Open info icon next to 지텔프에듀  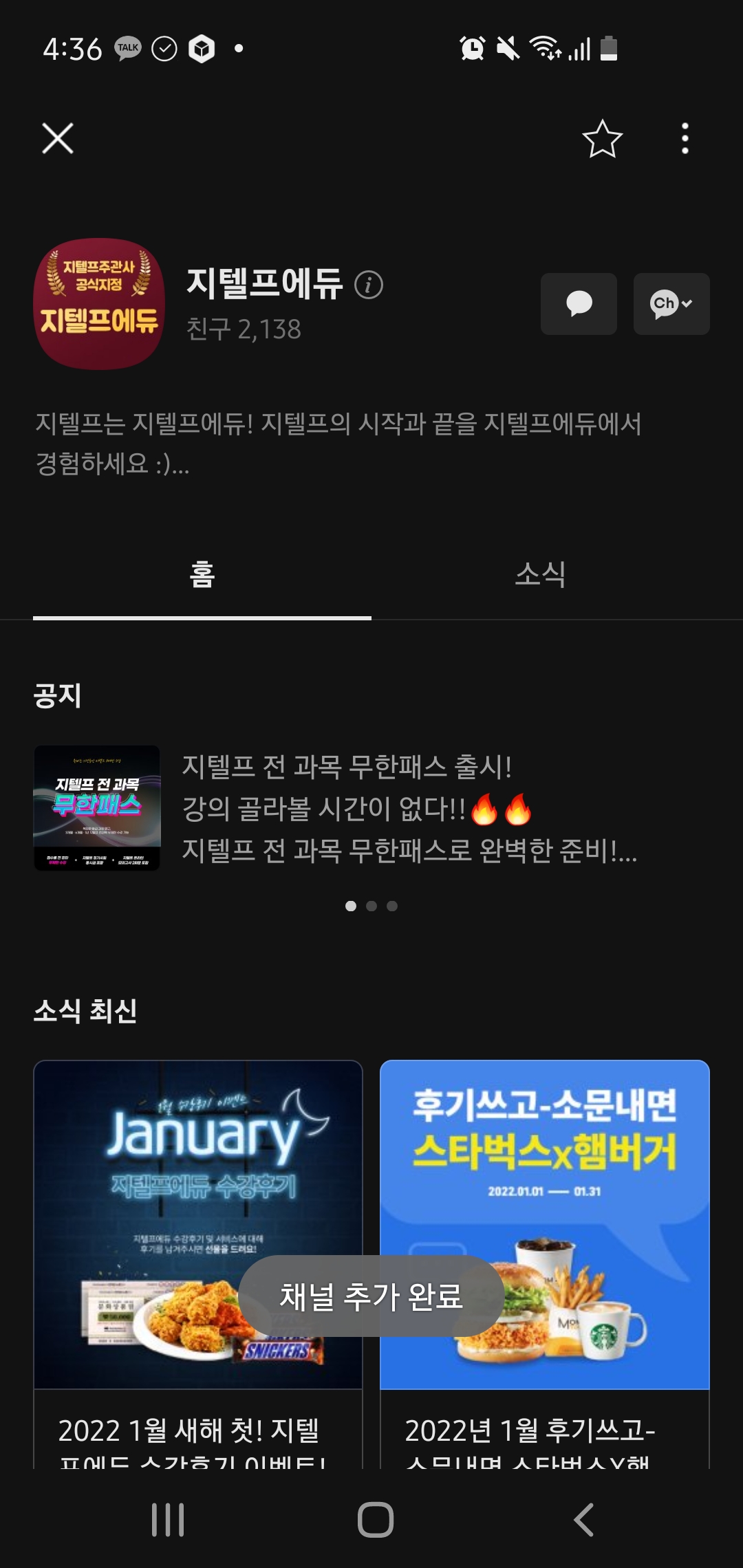tap(369, 285)
